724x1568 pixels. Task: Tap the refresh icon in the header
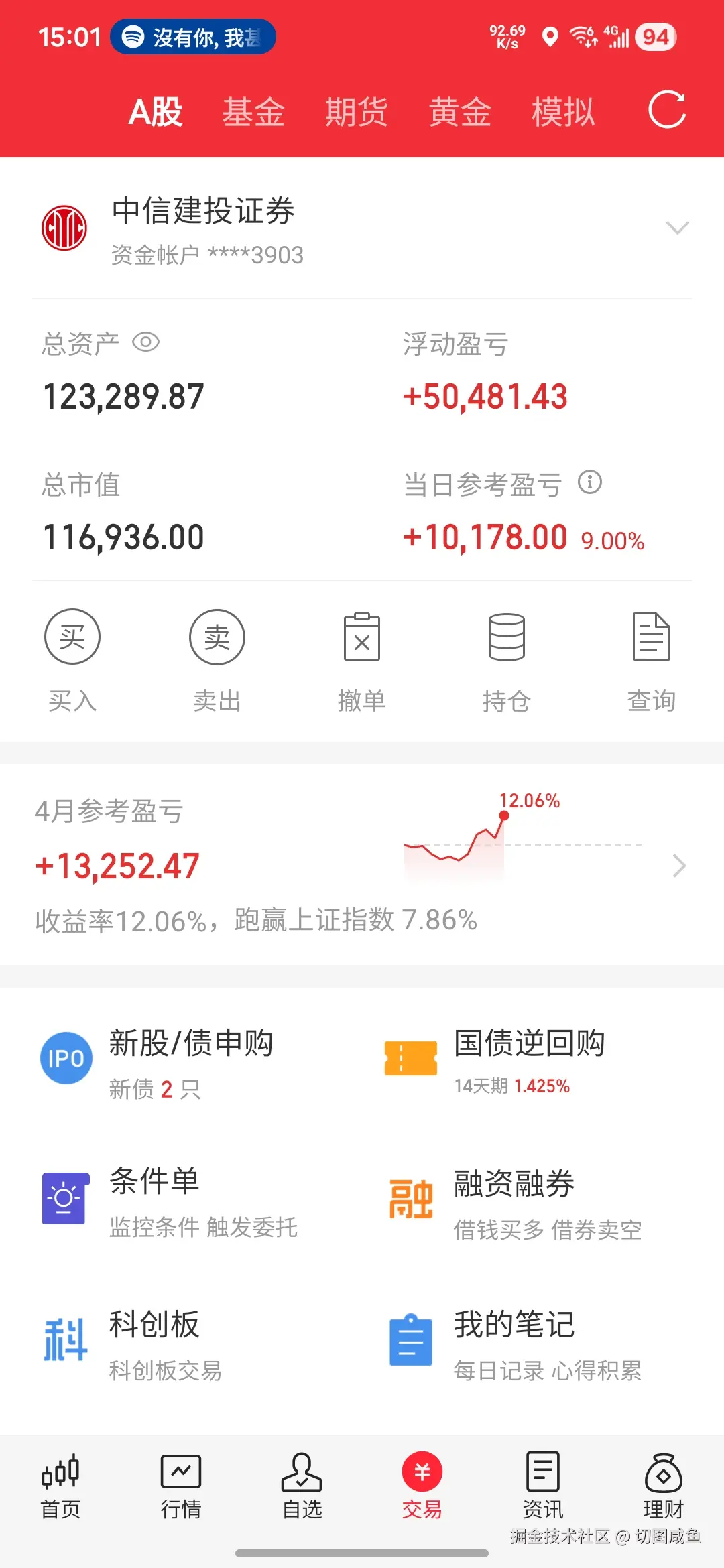coord(666,110)
